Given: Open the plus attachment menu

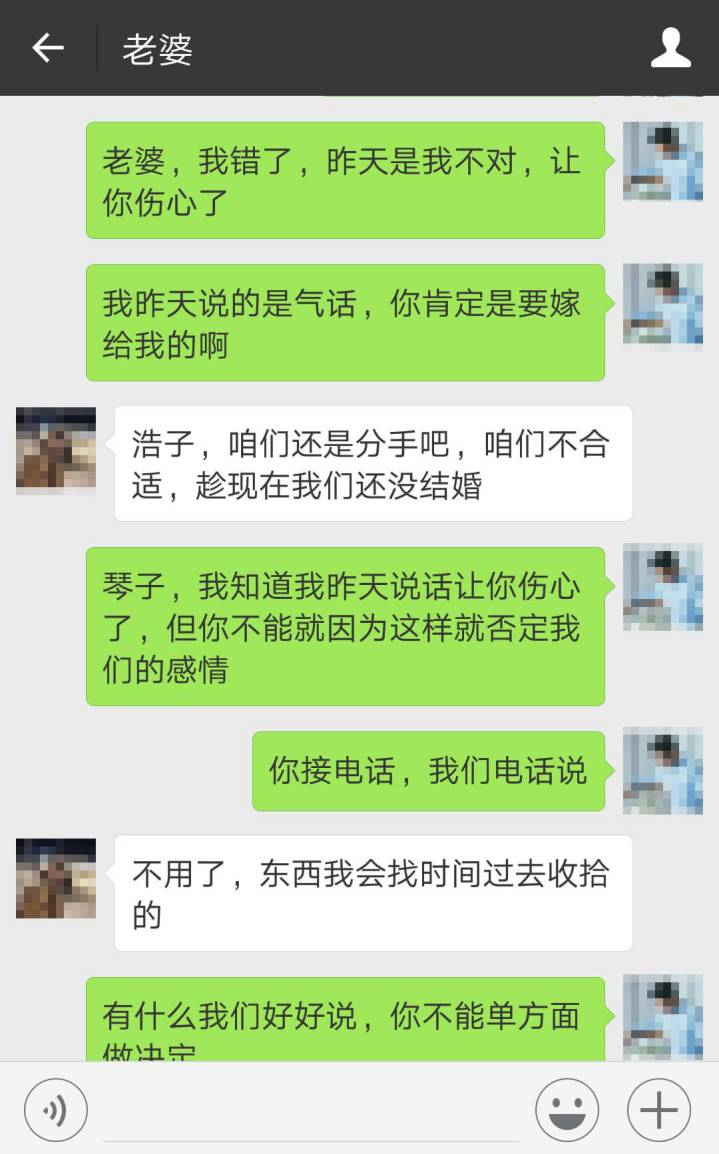Looking at the screenshot, I should click(x=658, y=1110).
